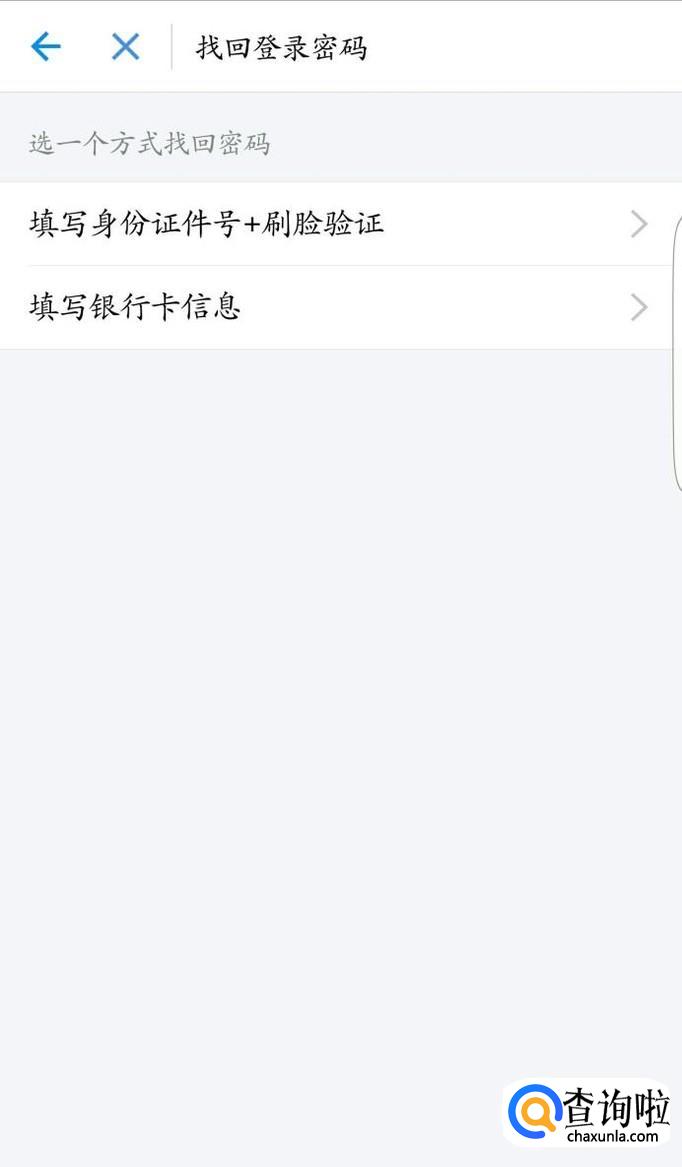This screenshot has height=1167, width=682.
Task: Open the 填写银行卡信息 option
Action: [339, 307]
